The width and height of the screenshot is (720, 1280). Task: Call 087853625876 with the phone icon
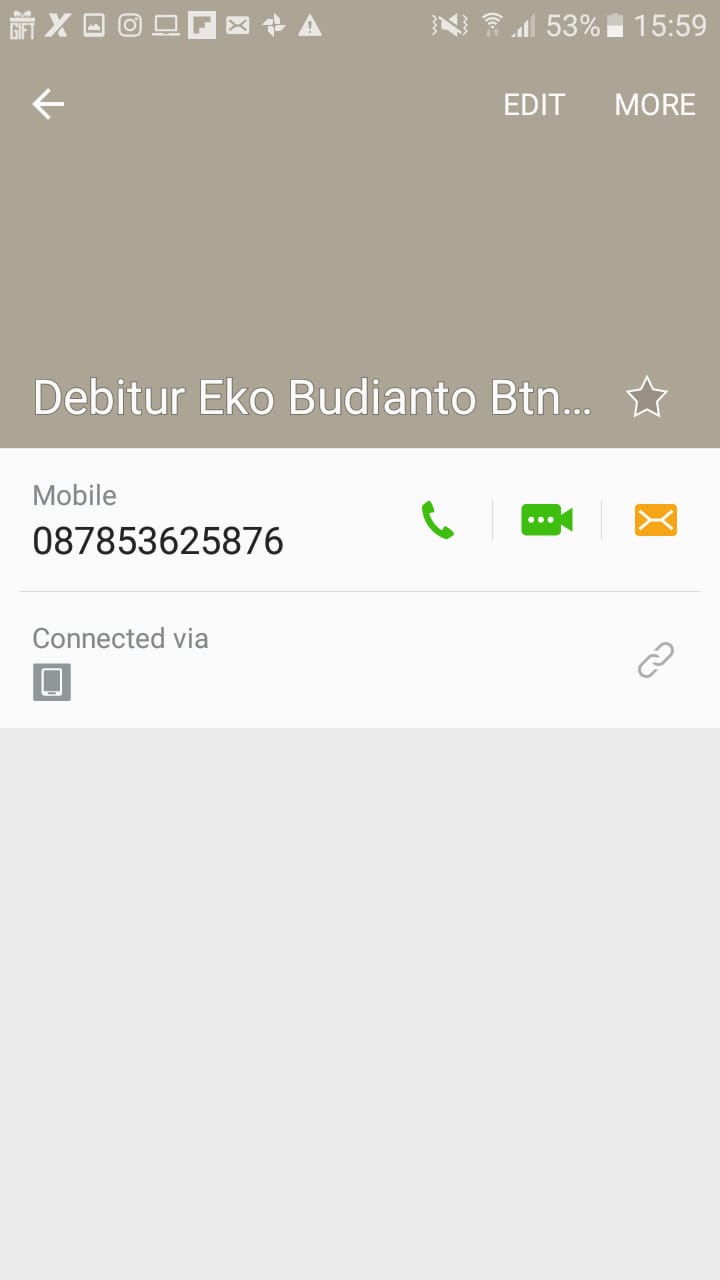click(438, 520)
